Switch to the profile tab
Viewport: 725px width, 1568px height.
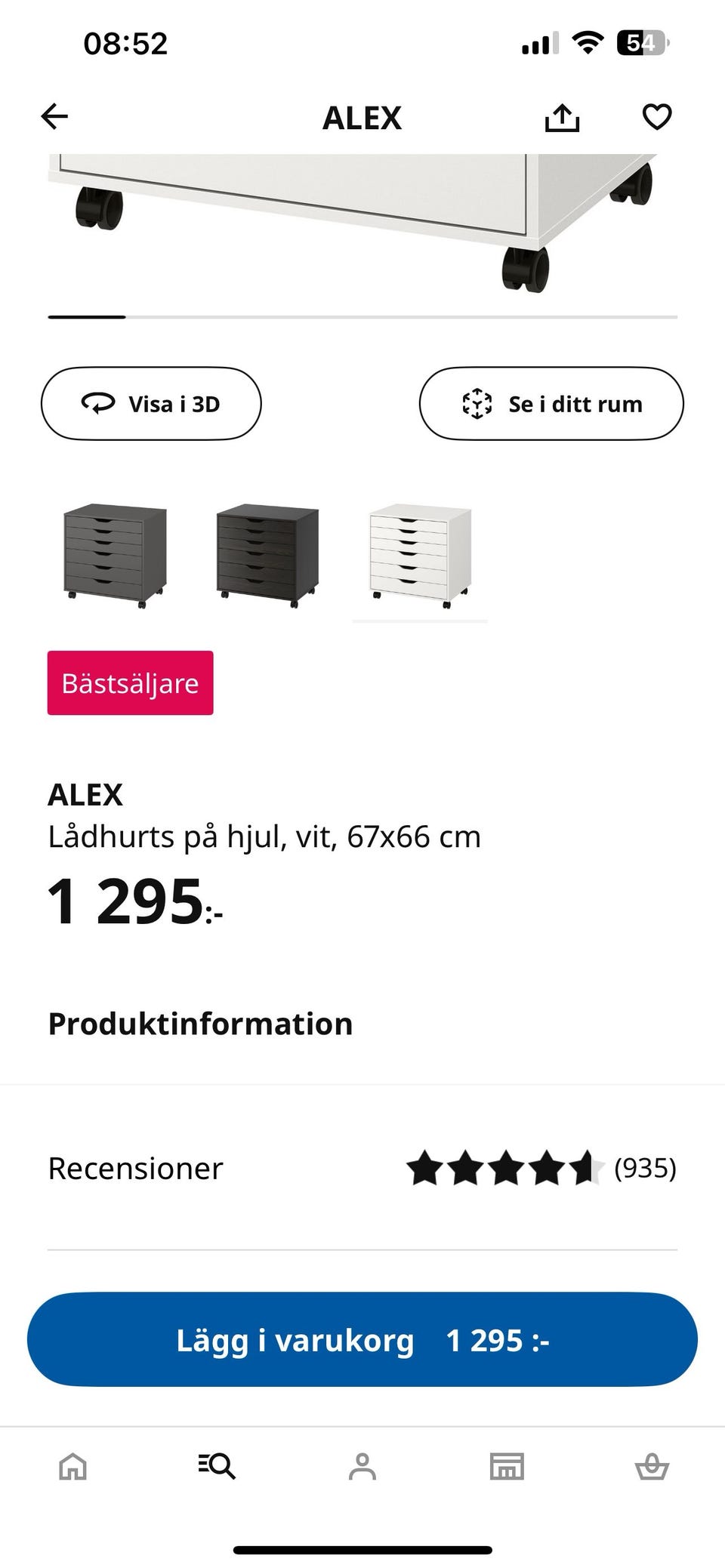(362, 1468)
